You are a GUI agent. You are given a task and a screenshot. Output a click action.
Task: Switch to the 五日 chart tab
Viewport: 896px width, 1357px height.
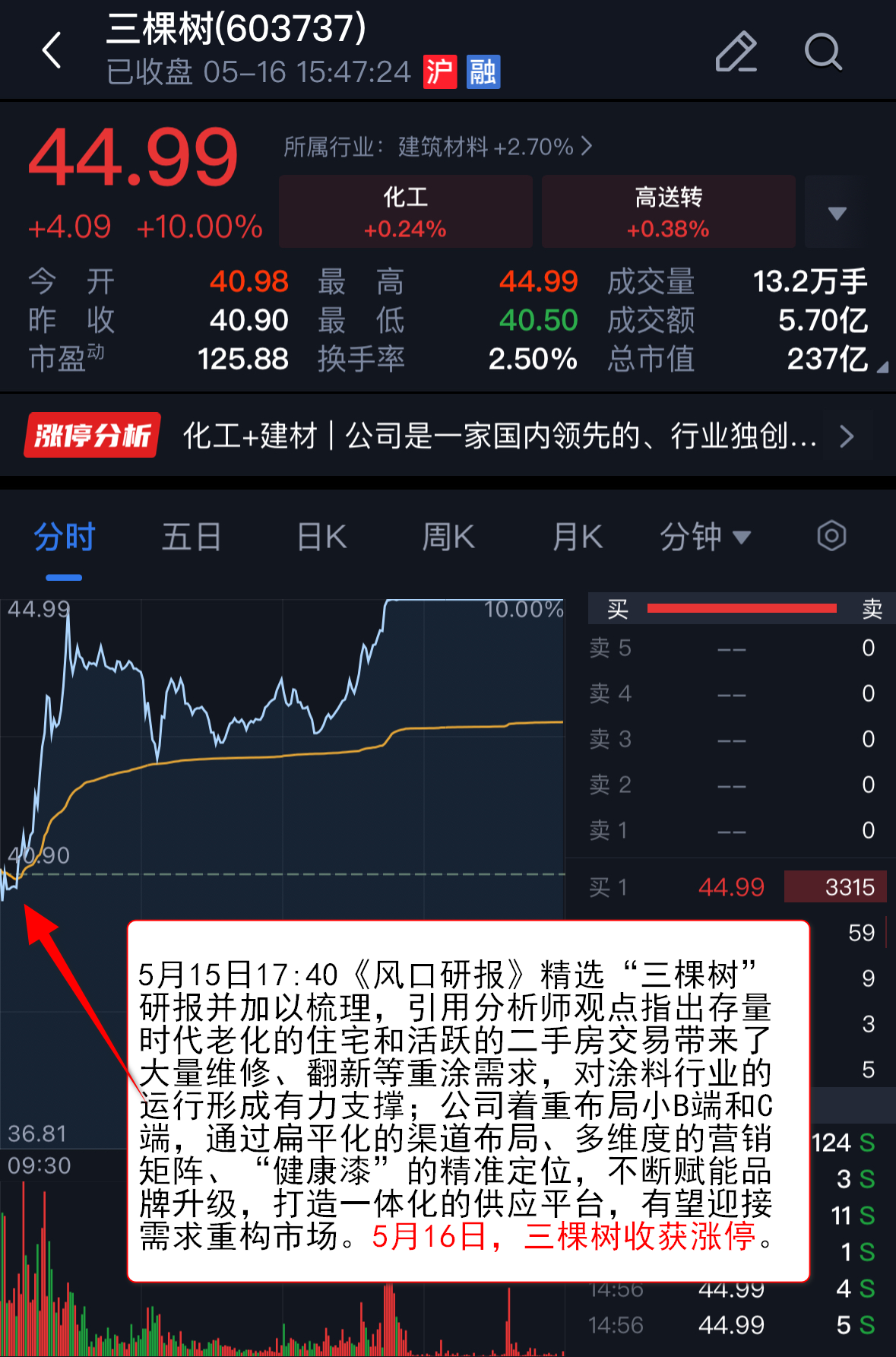pos(192,537)
